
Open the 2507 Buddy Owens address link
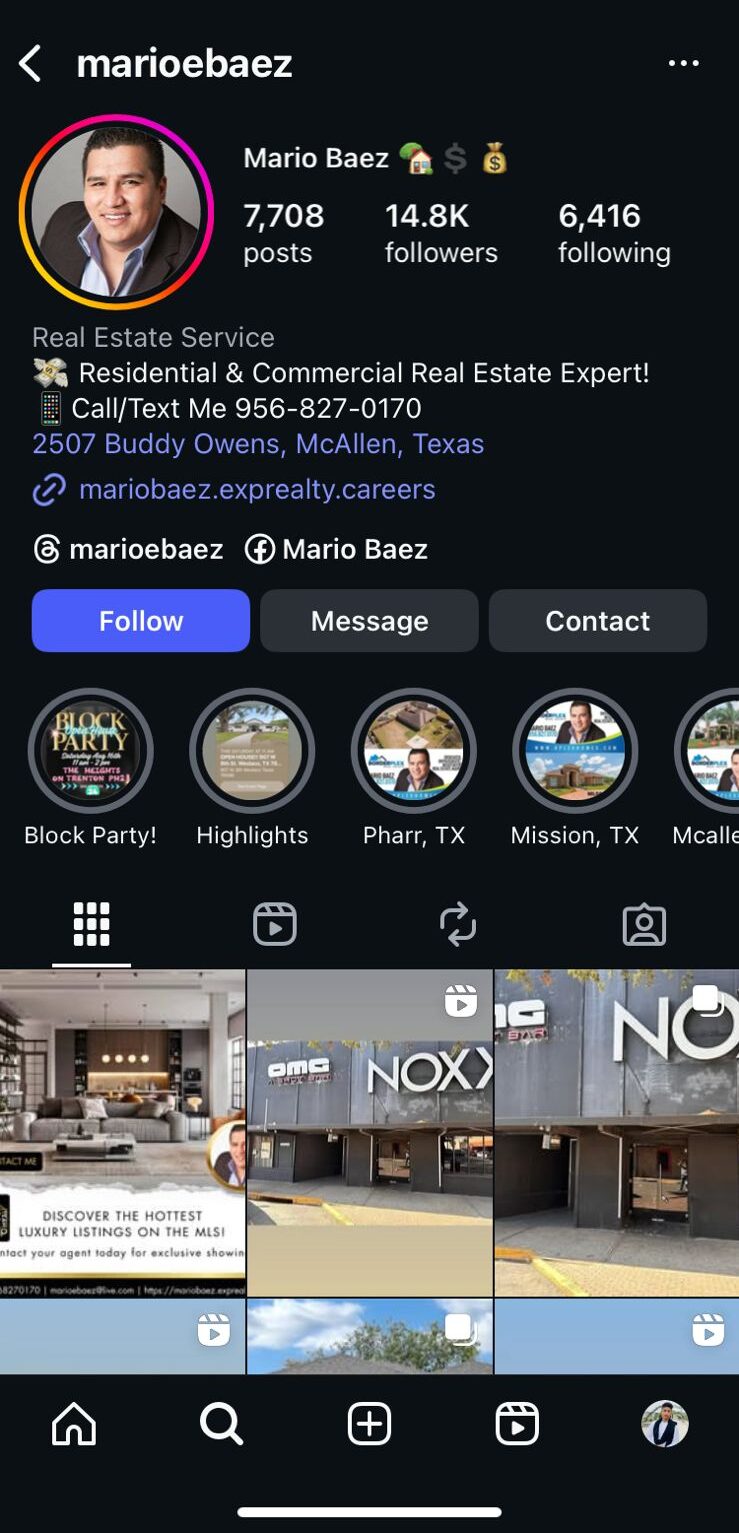click(x=258, y=444)
